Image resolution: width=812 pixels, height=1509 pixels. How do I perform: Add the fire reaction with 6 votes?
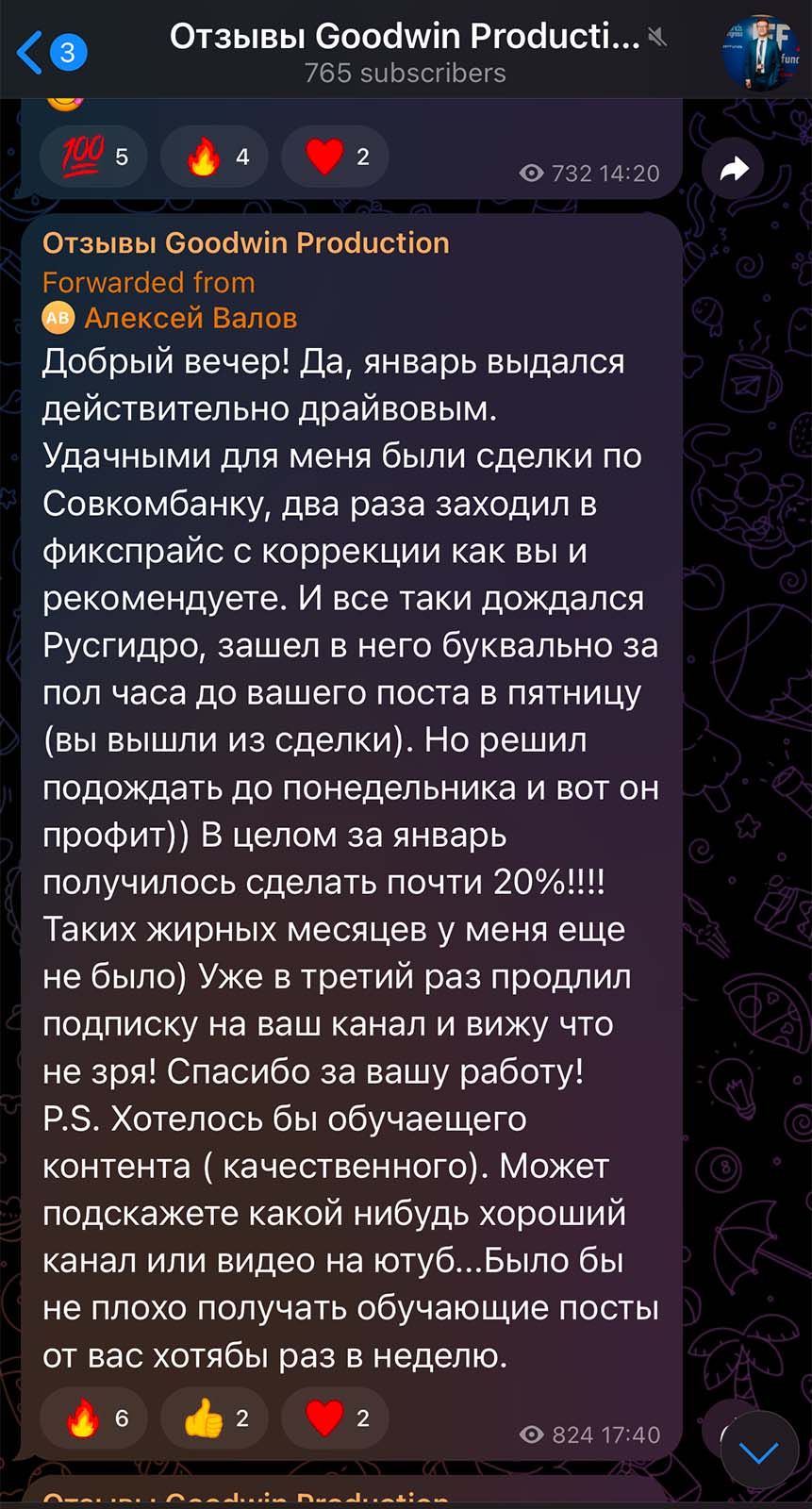point(93,1418)
